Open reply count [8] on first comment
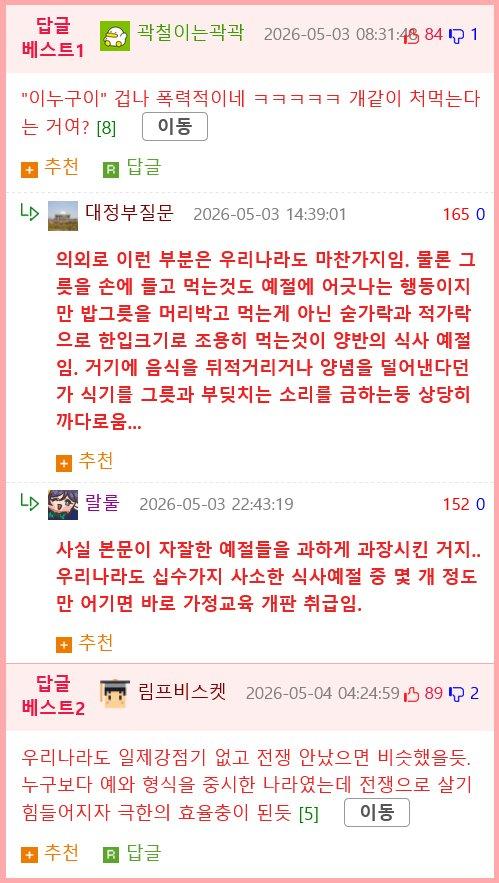 106,129
